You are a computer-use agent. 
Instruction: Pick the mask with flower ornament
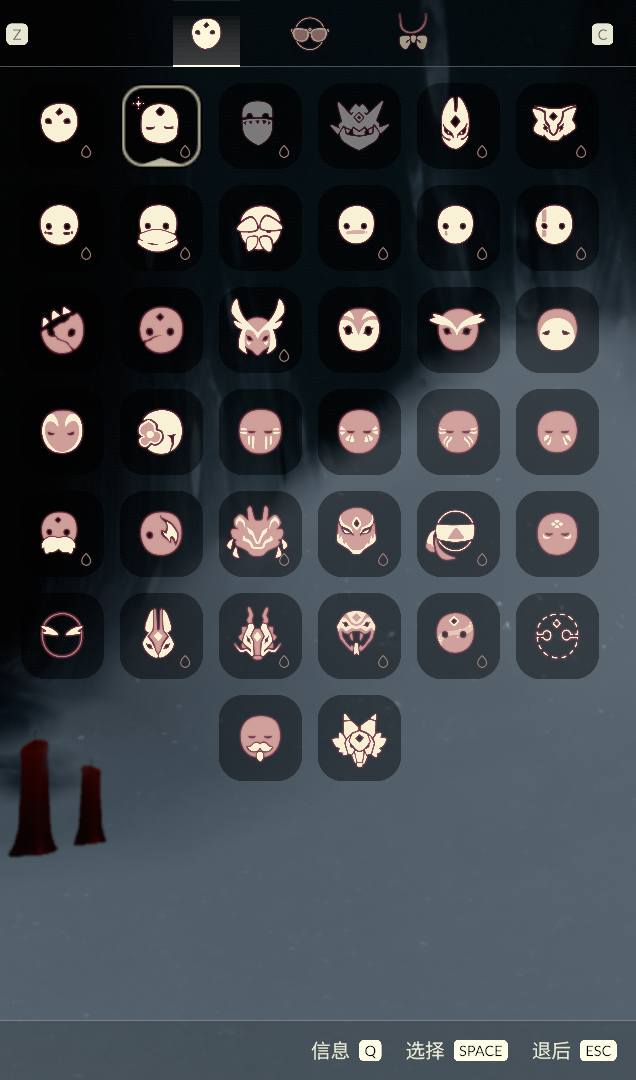pos(160,430)
